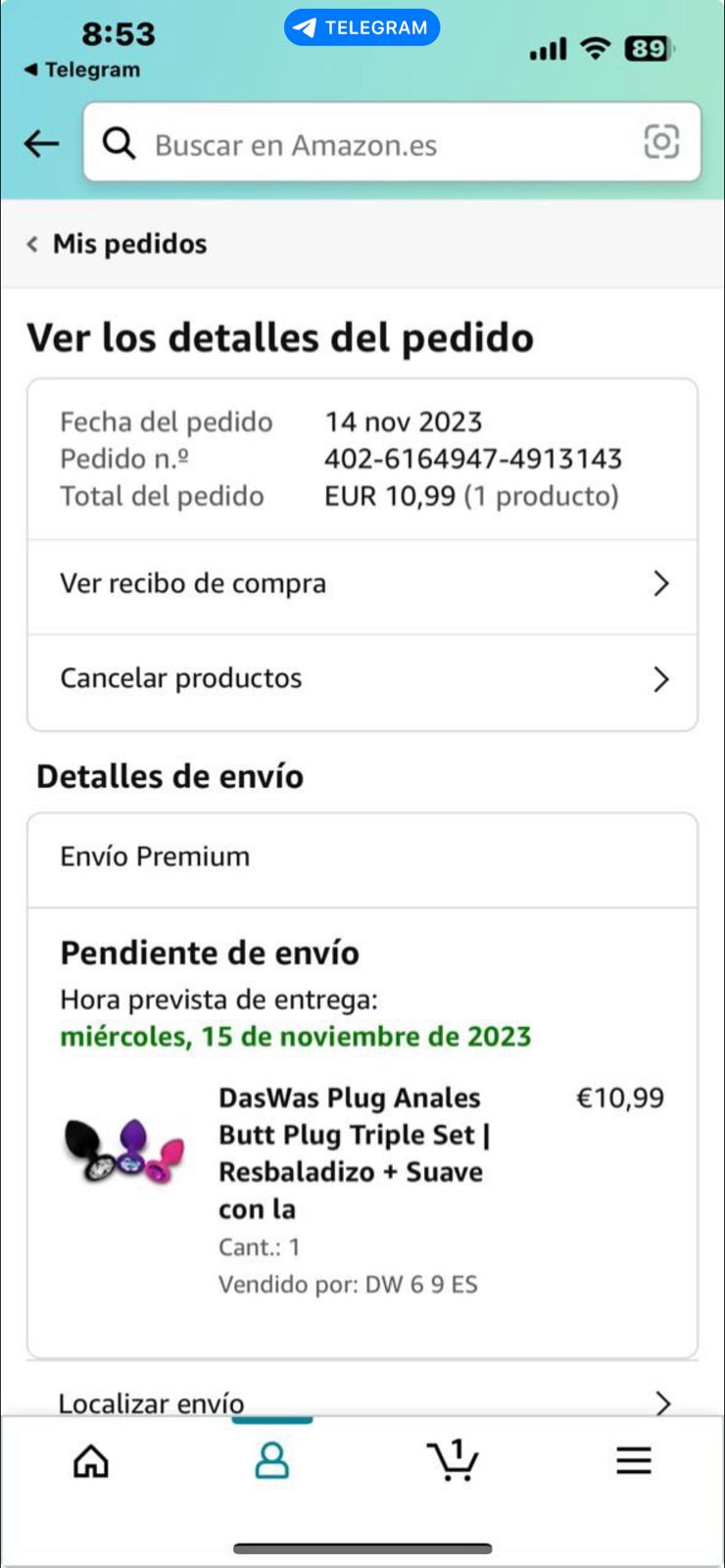The image size is (725, 1568).
Task: Open Cancelar productos
Action: [x=362, y=679]
